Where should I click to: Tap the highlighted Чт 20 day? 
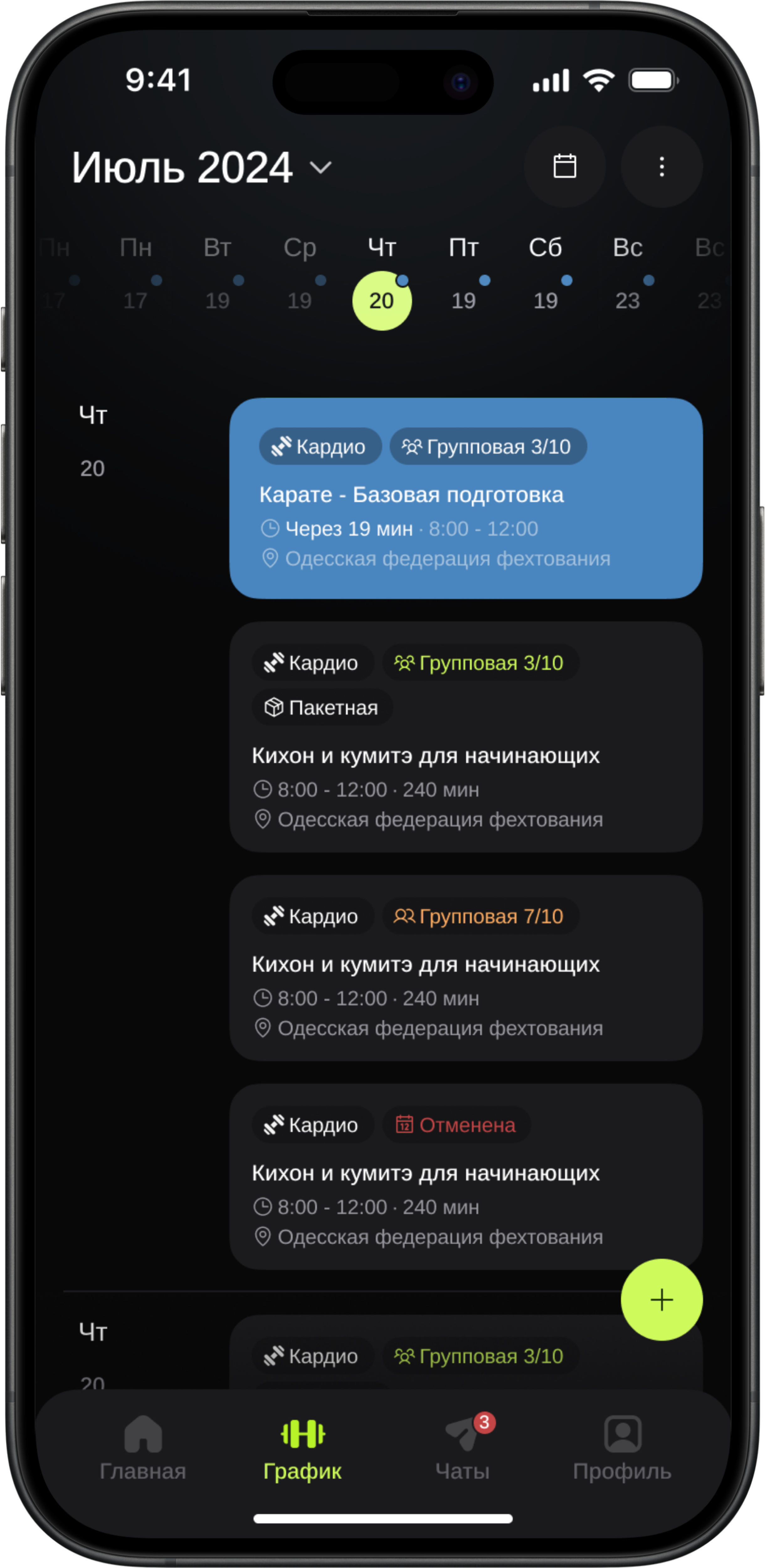382,300
